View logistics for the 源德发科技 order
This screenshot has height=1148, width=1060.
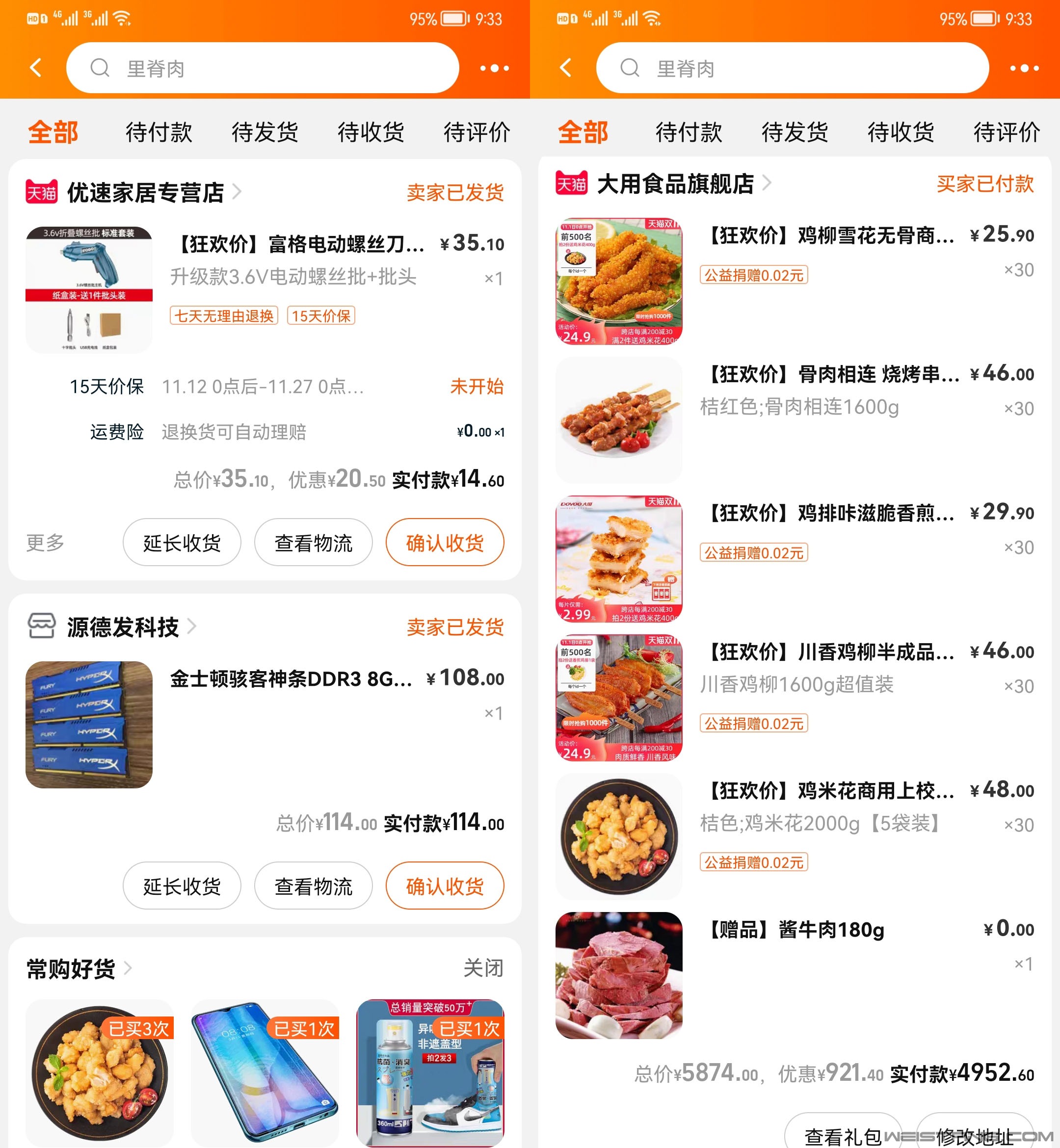click(313, 886)
